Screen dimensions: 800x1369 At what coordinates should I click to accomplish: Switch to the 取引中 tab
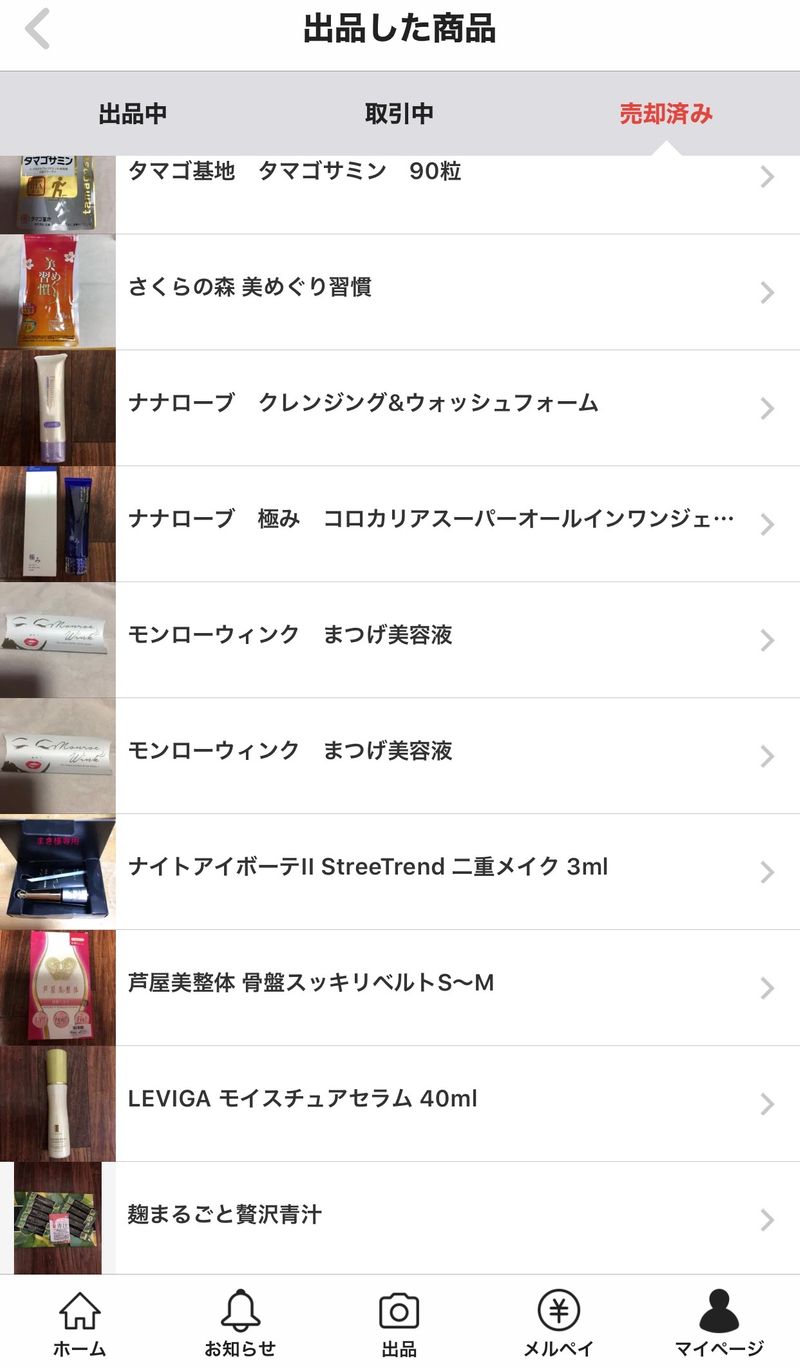click(399, 114)
